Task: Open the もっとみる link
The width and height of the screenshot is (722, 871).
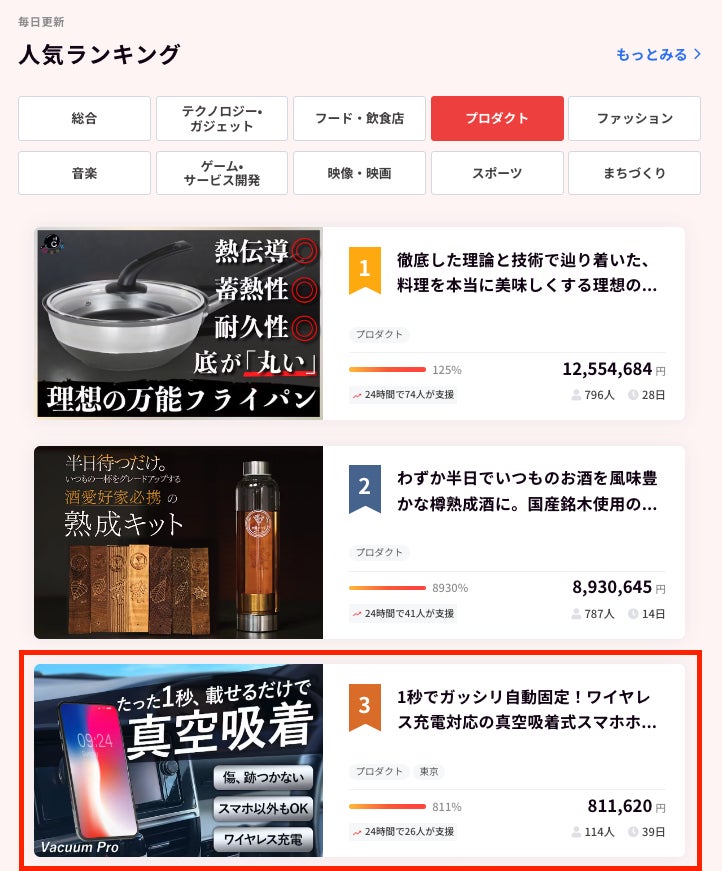Action: tap(658, 54)
